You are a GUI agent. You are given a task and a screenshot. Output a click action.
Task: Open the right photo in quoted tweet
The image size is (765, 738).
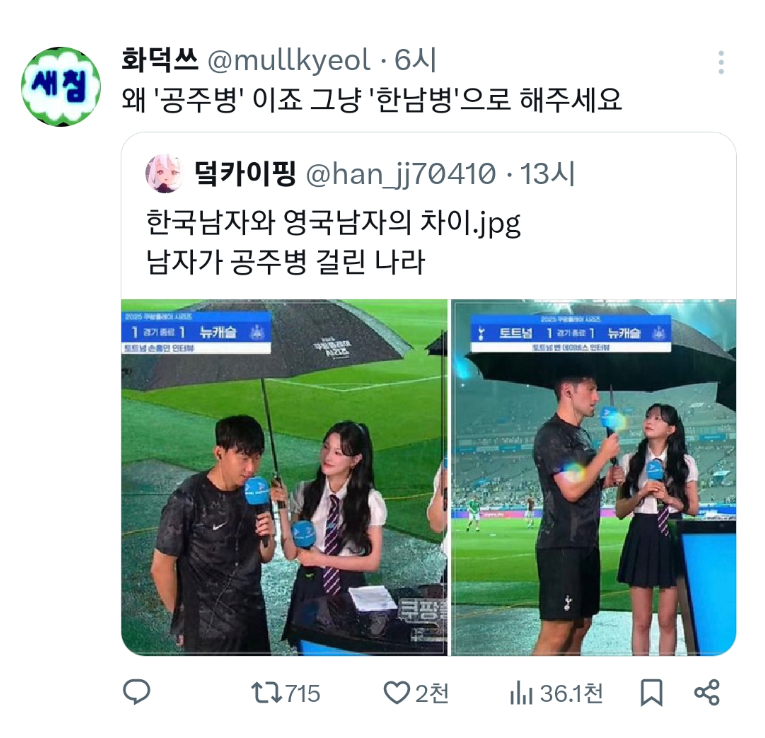(x=594, y=477)
